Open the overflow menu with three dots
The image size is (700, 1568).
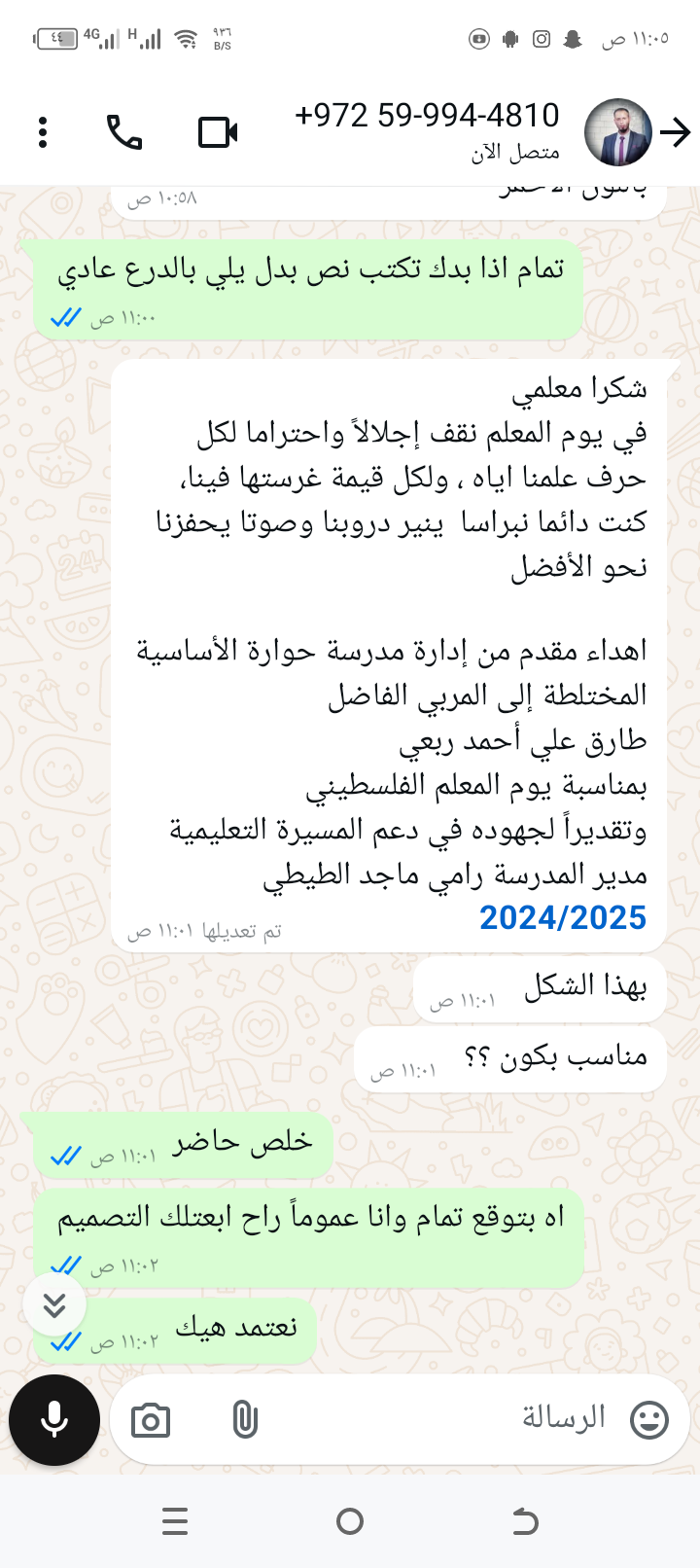pos(43,132)
